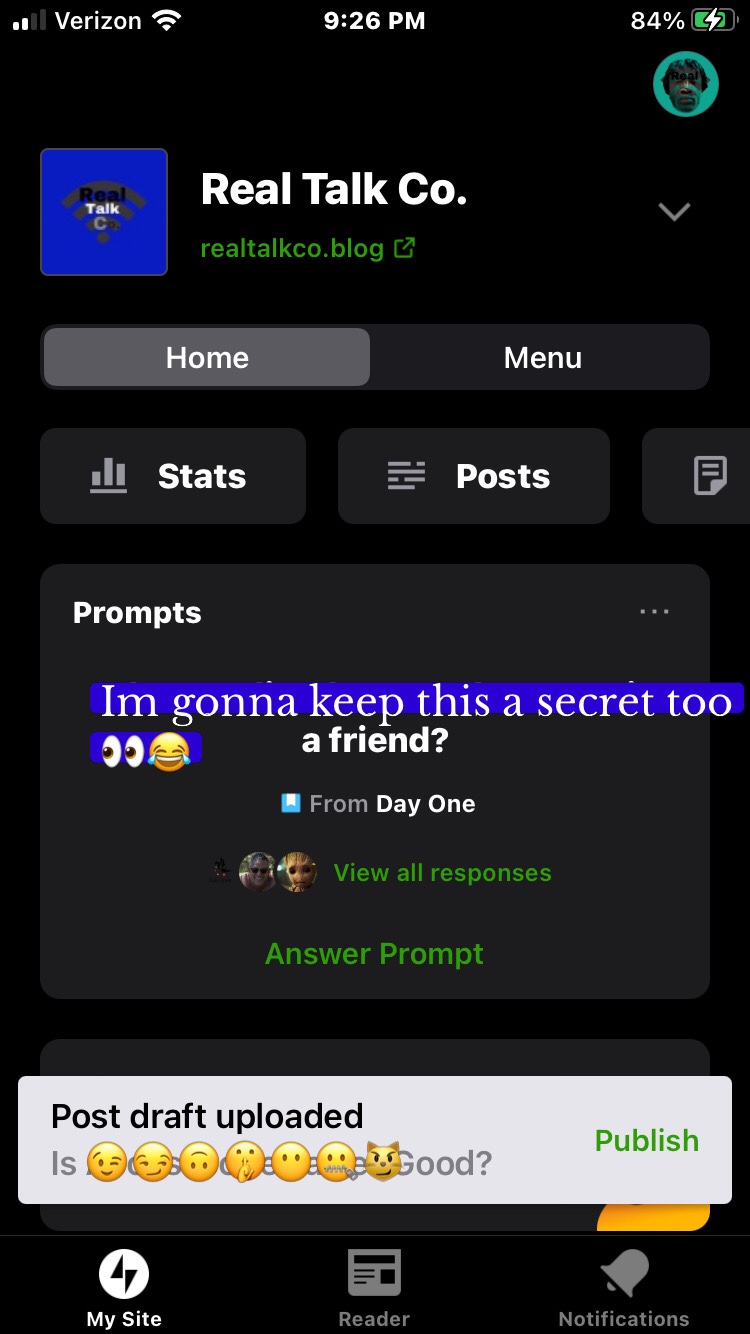Switch to the Menu segment
Image resolution: width=750 pixels, height=1334 pixels.
[542, 358]
